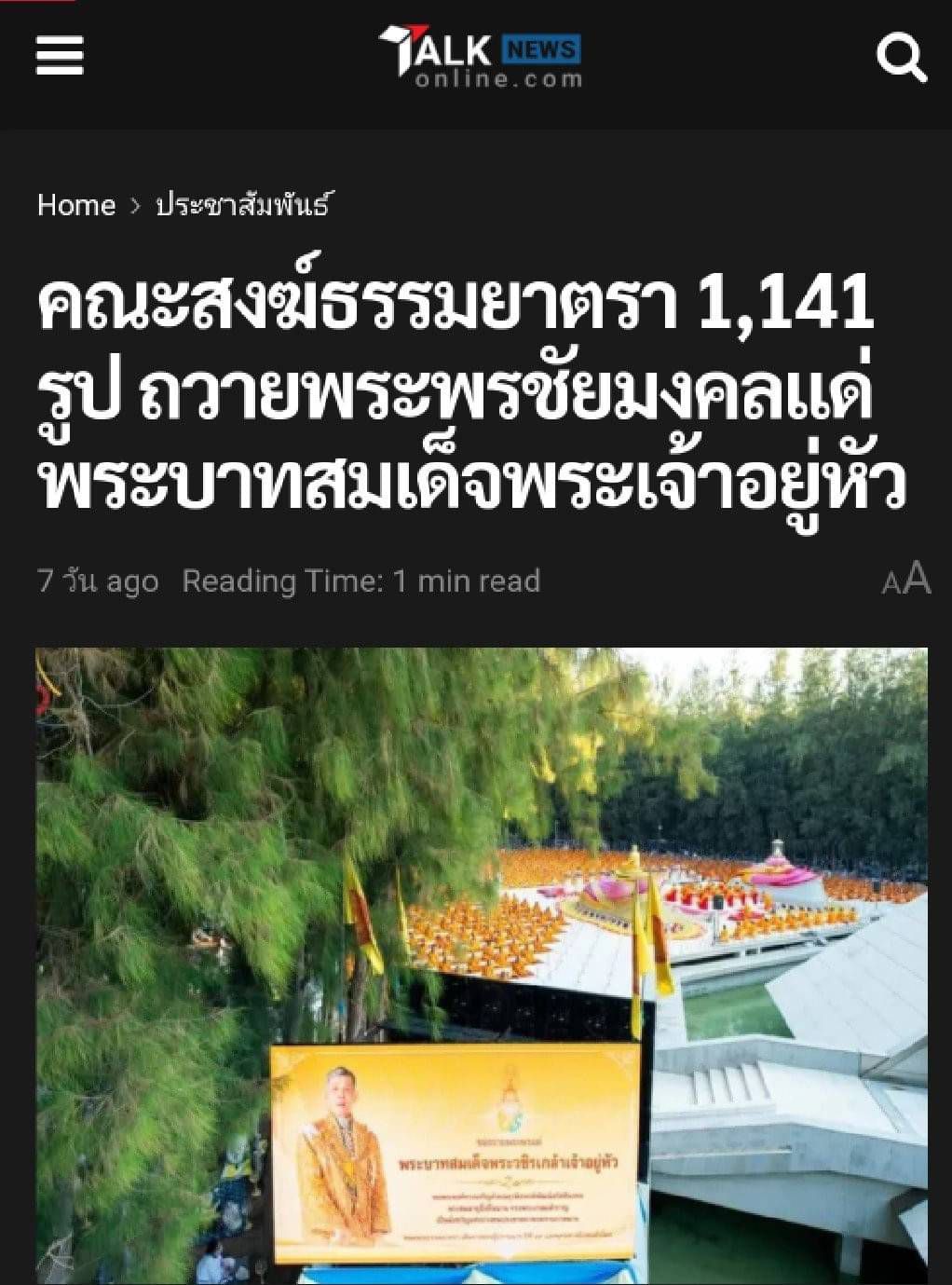Open the monks ceremony article photo
The image size is (952, 1285).
pos(476,960)
